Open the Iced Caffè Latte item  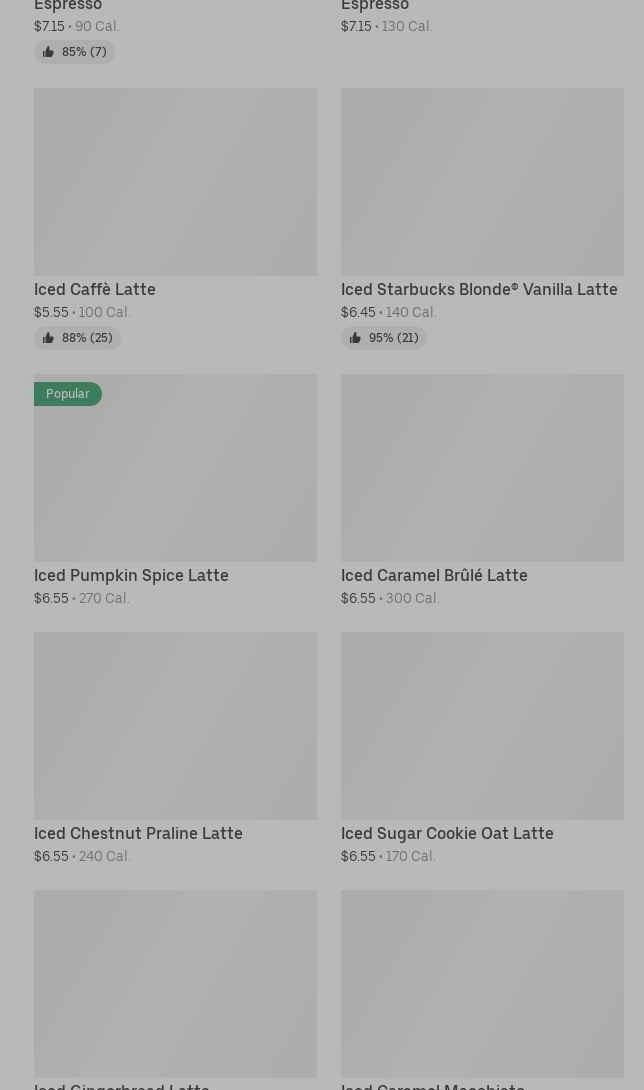click(175, 218)
